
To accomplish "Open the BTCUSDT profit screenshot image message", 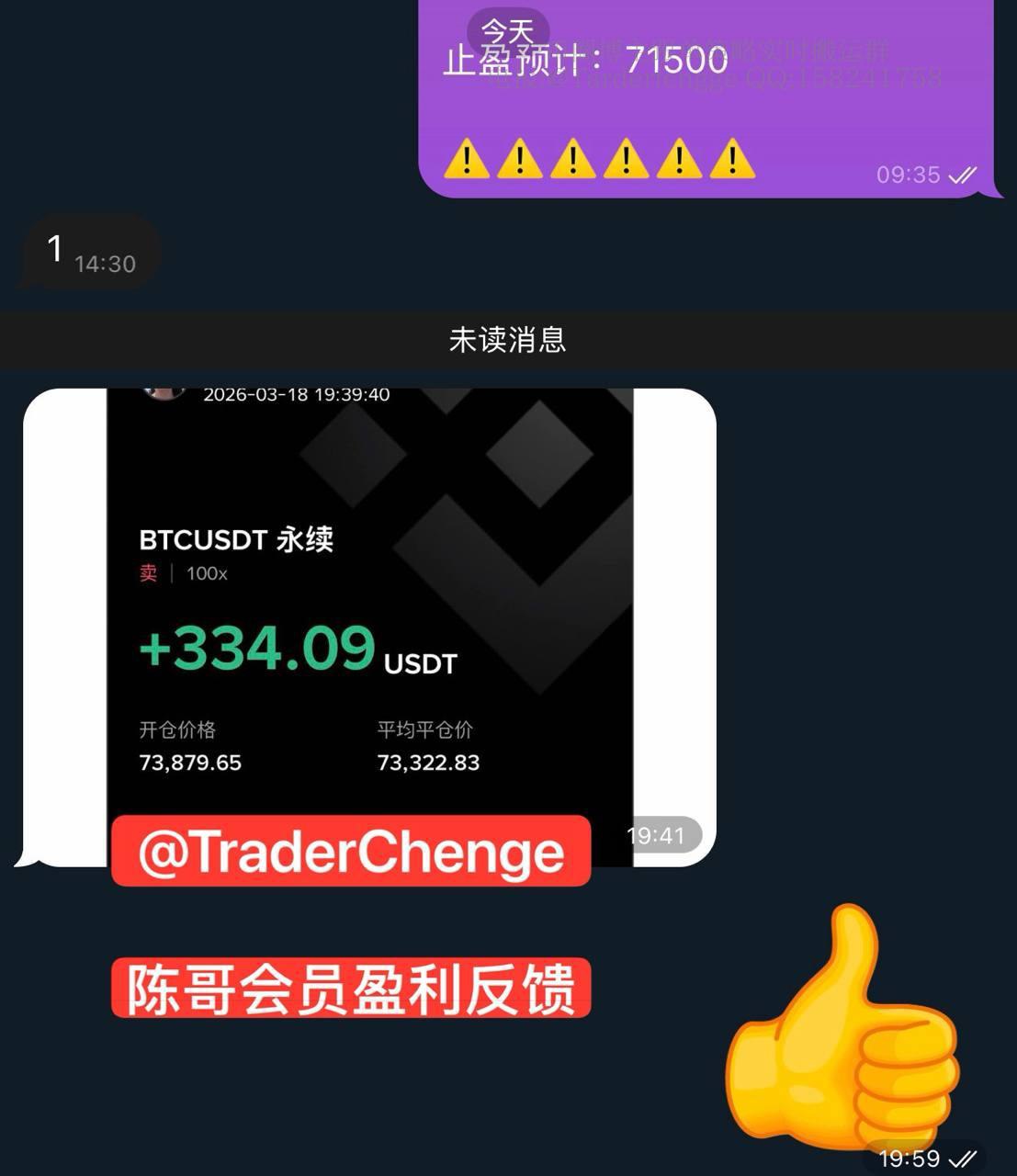I will point(369,606).
